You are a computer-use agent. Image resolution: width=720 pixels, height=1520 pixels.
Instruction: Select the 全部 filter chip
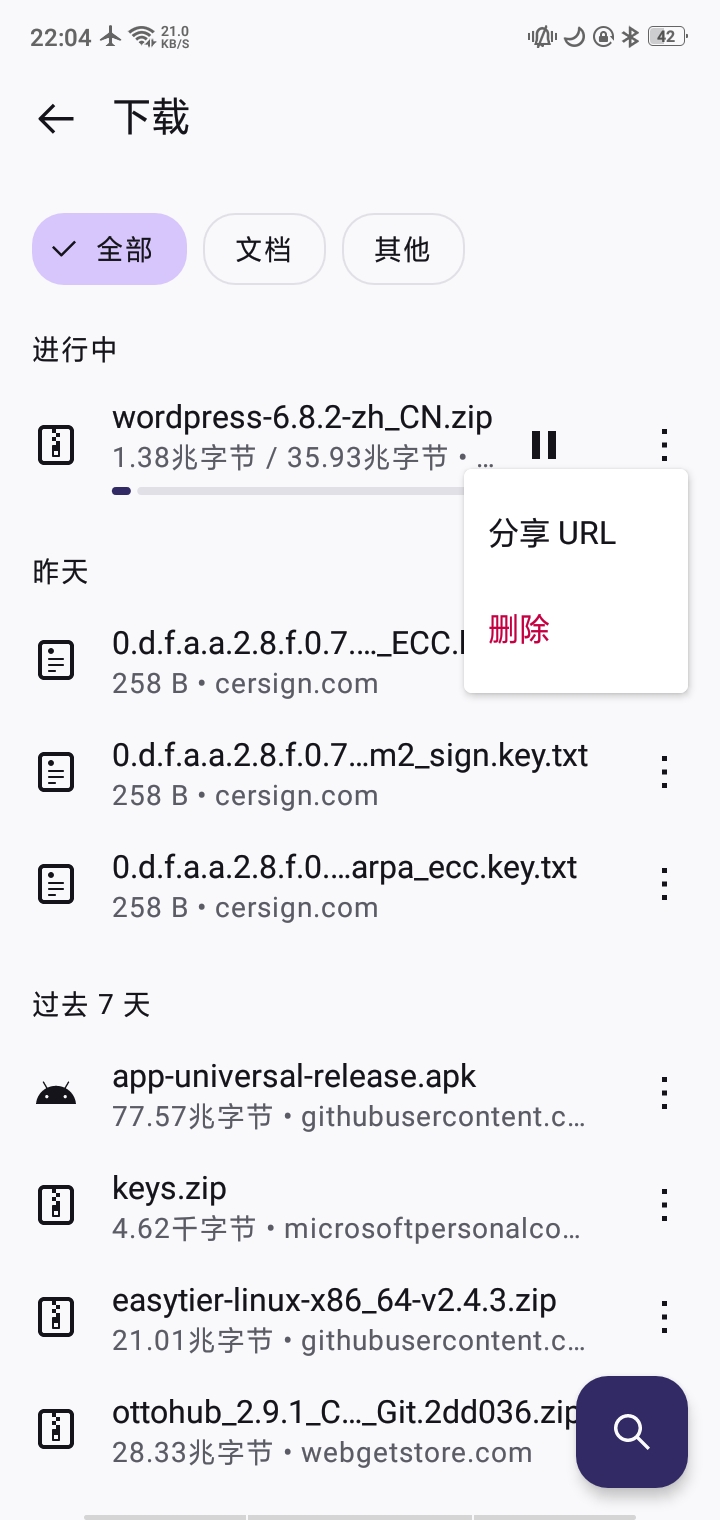tap(110, 249)
